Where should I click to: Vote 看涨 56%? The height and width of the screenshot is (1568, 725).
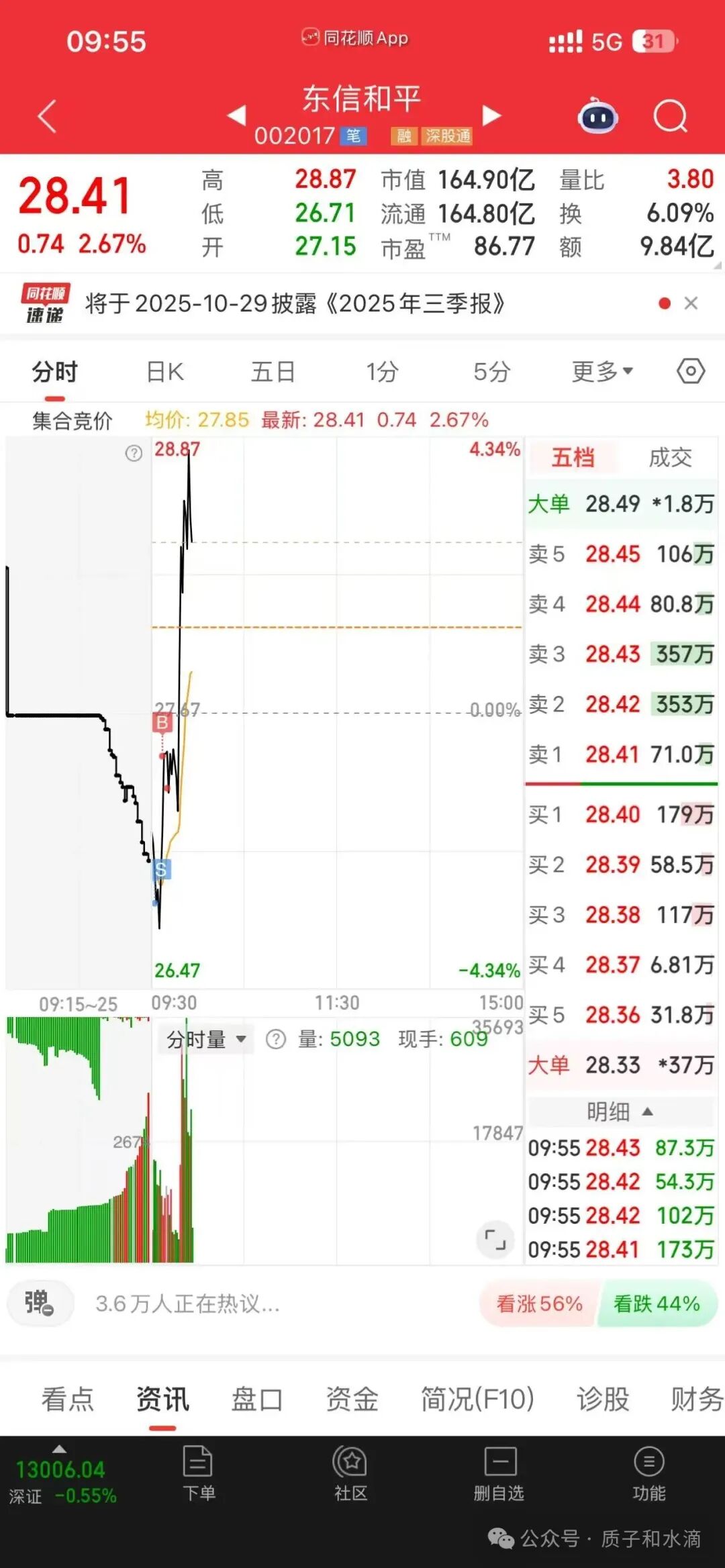(x=539, y=1304)
